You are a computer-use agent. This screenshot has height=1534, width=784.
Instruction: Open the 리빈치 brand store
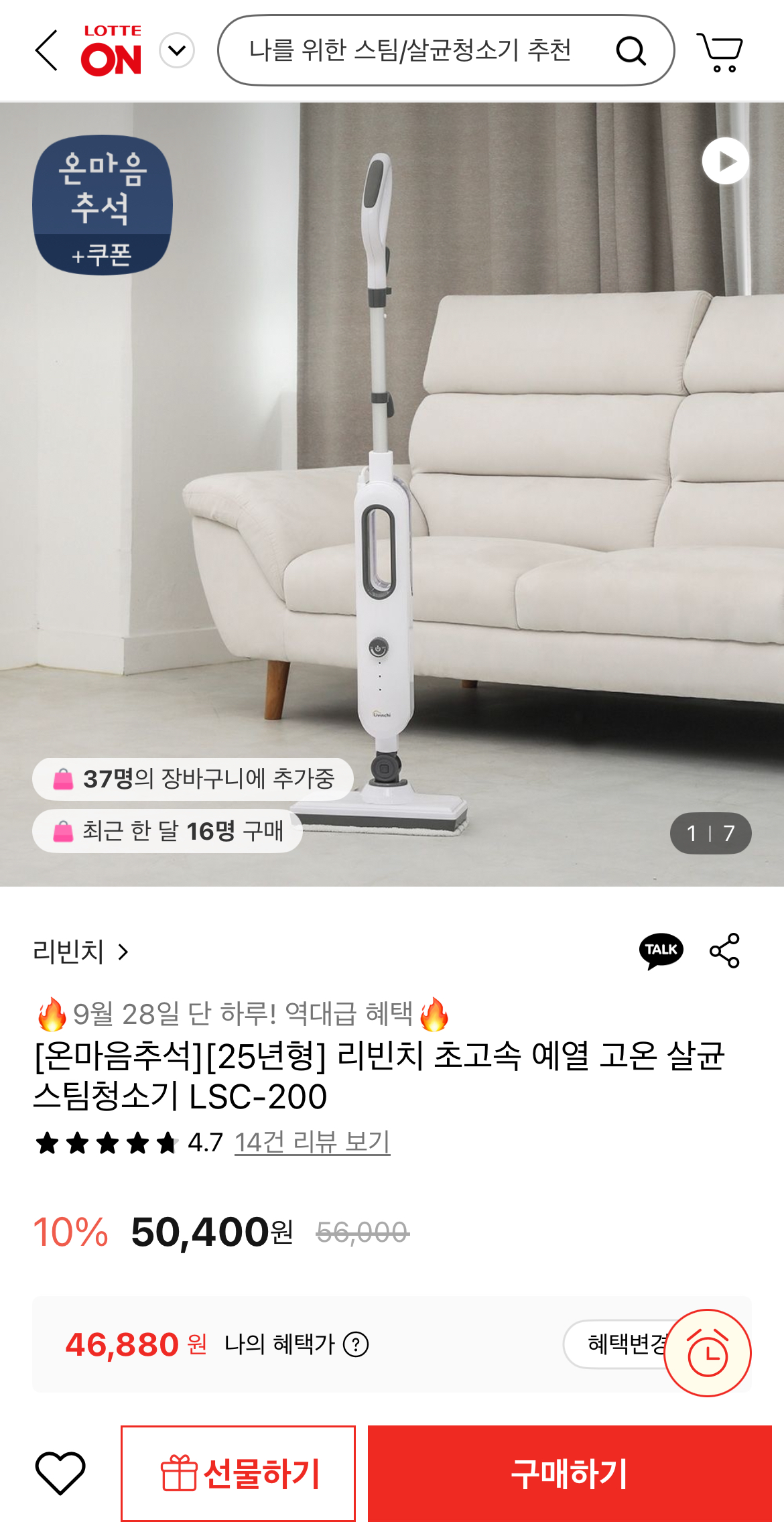point(80,952)
